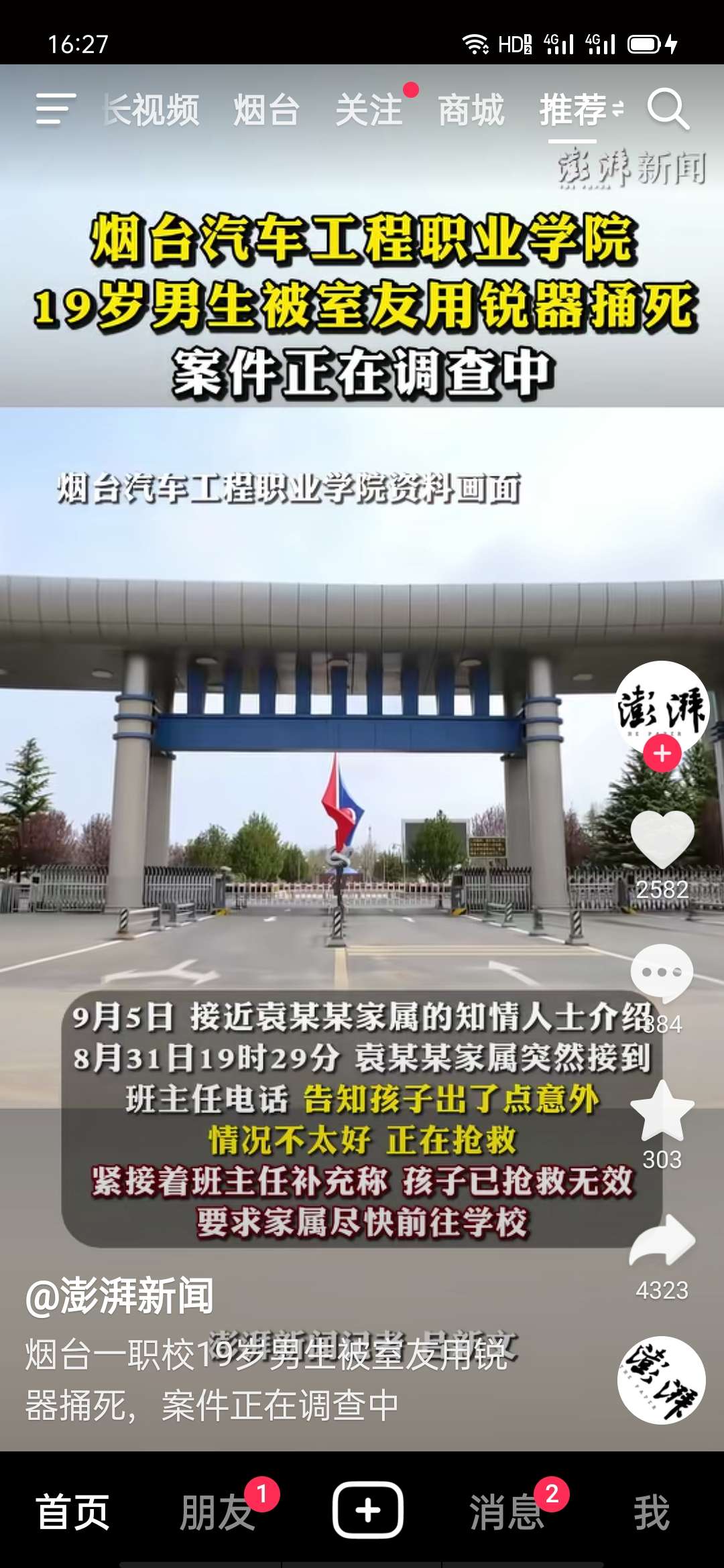Viewport: 724px width, 1568px height.
Task: Follow 澎湃新闻 with the red plus
Action: pyautogui.click(x=662, y=754)
